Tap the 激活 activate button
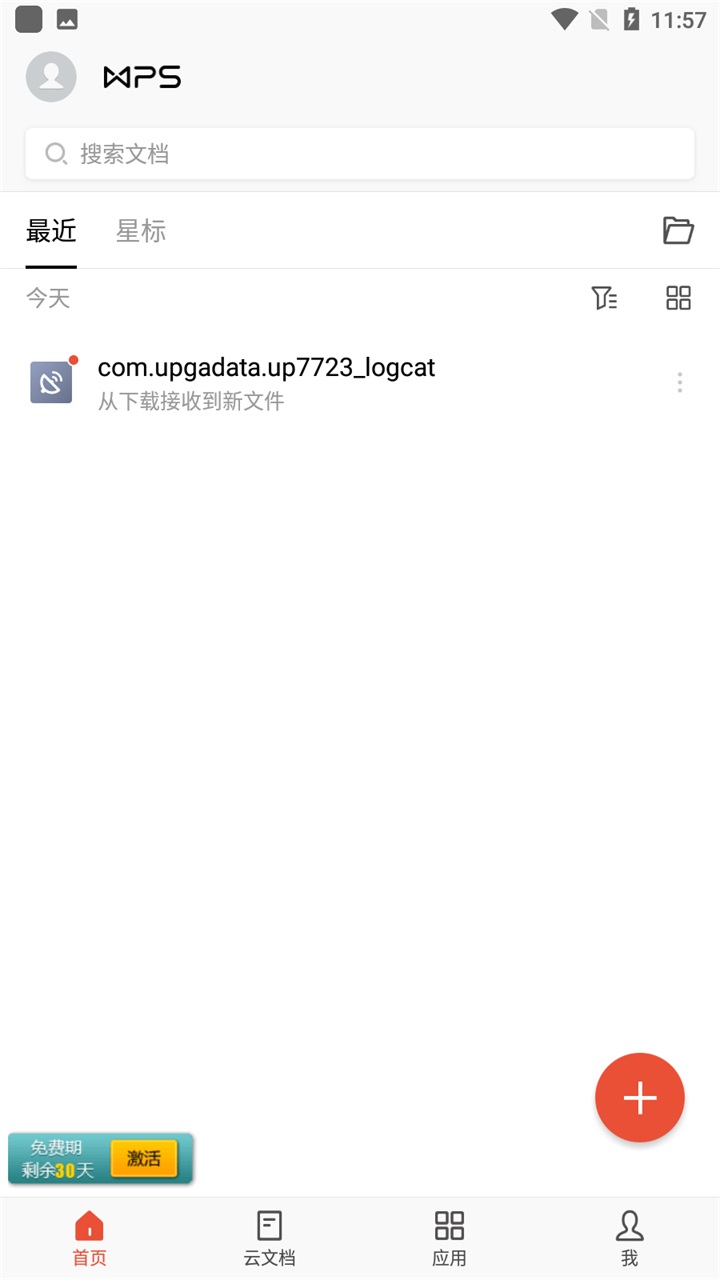This screenshot has height=1280, width=720. [143, 1159]
